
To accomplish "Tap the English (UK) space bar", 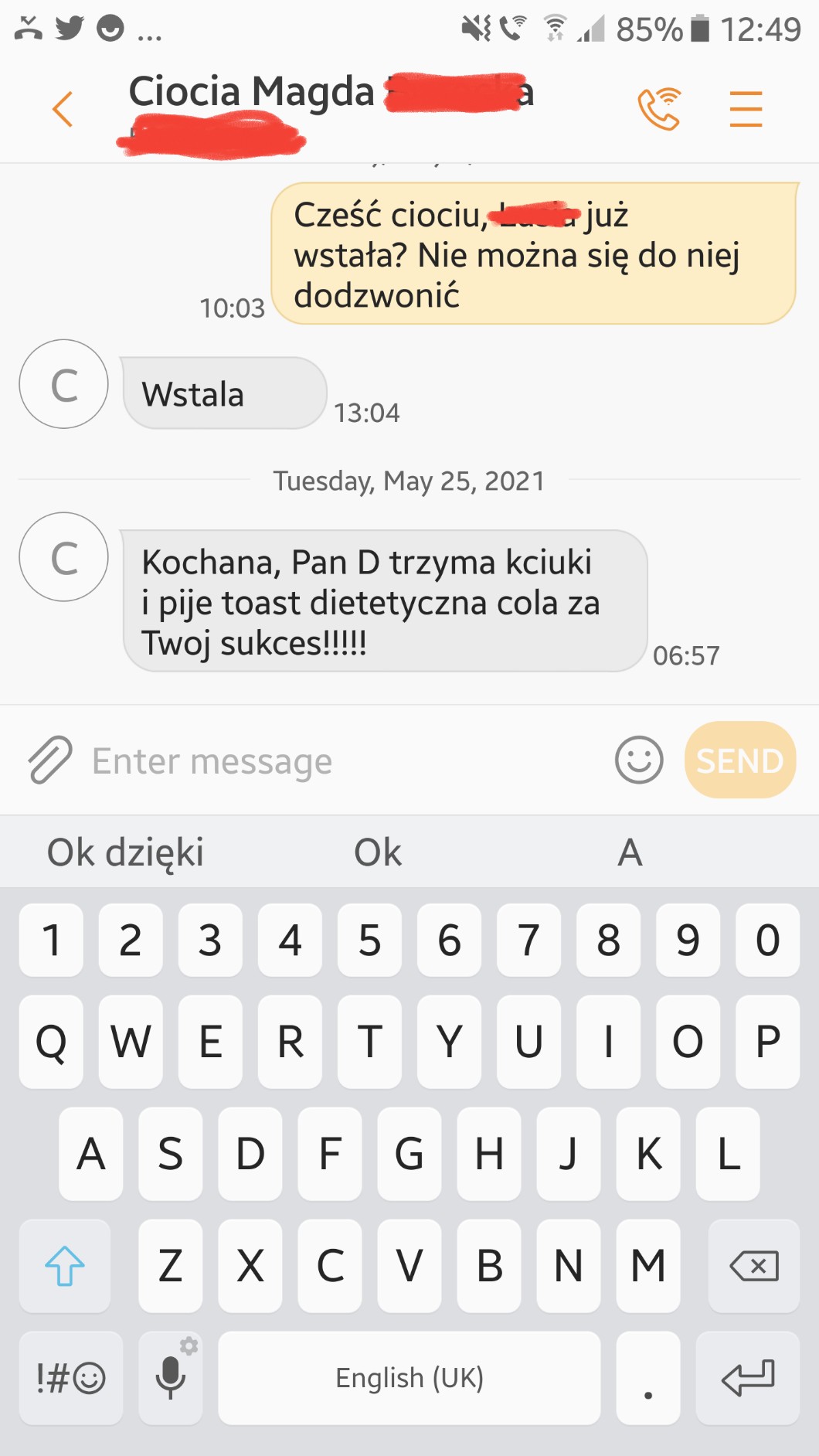I will click(x=409, y=1378).
